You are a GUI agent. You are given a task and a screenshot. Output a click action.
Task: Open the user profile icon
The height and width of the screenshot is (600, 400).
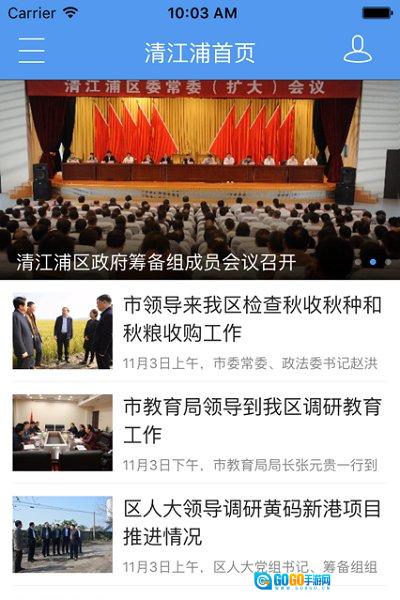(x=357, y=49)
